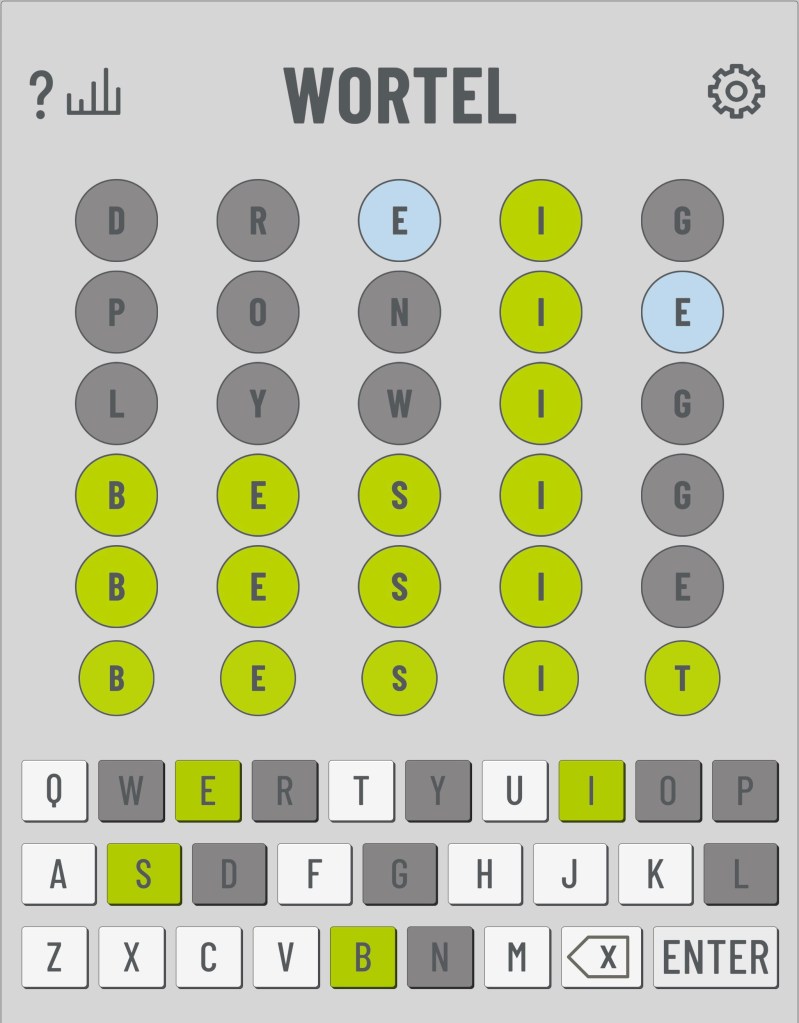Viewport: 799px width, 1023px height.
Task: Select the green B key
Action: [362, 957]
